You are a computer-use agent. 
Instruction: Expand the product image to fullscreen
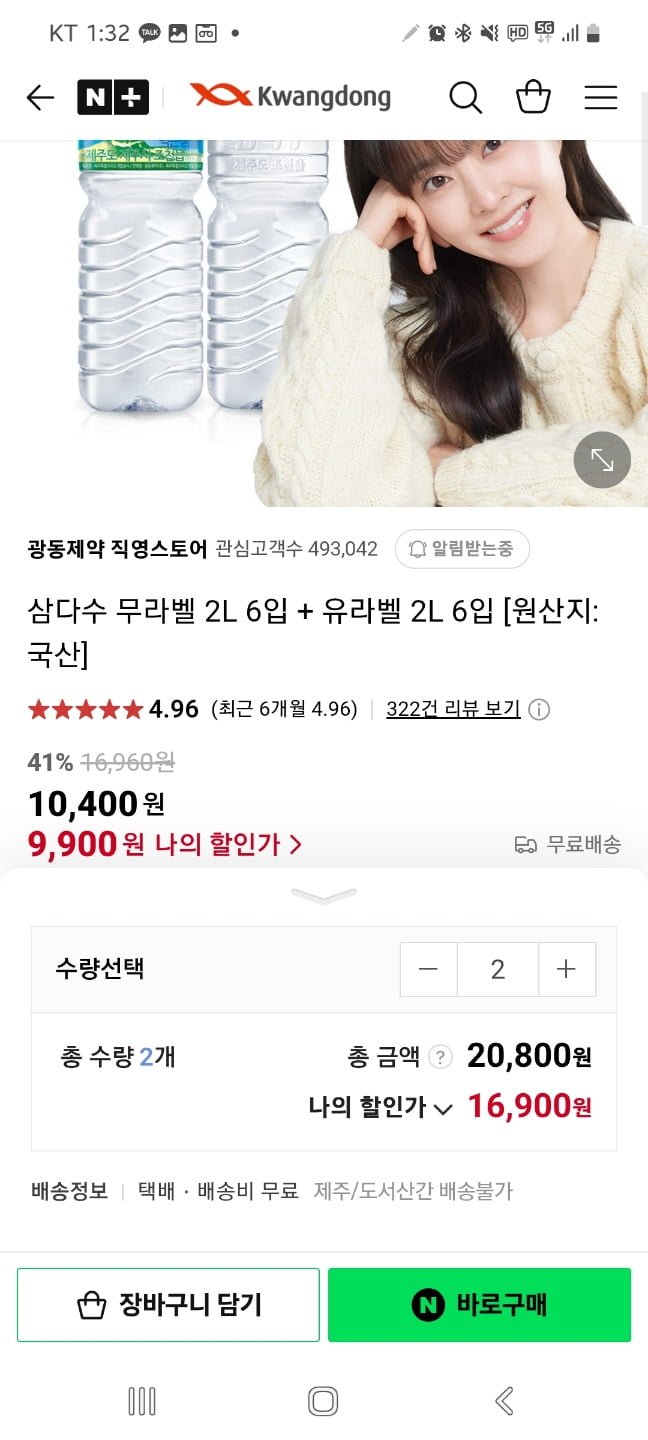point(602,460)
